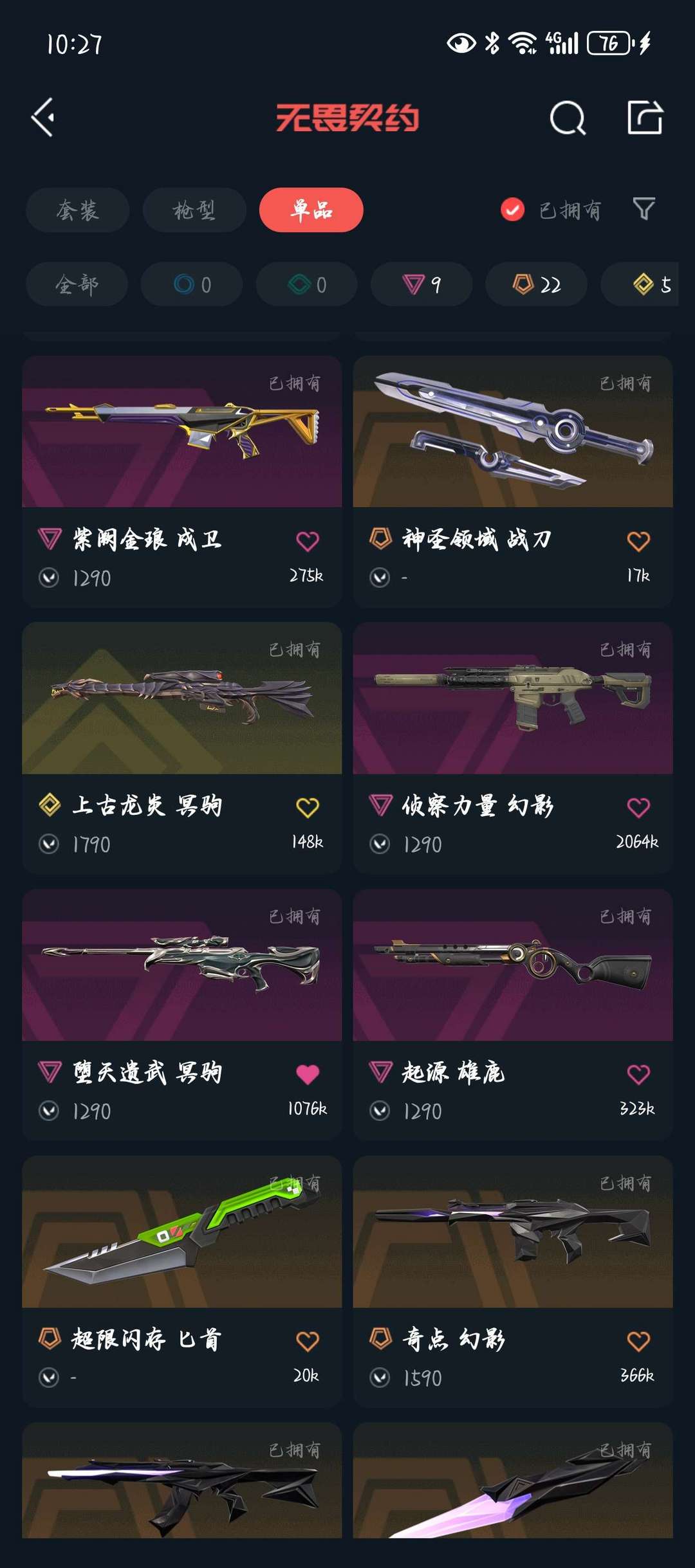The width and height of the screenshot is (695, 1568).
Task: Like the 神圣领域 战刀 skin
Action: click(x=638, y=542)
